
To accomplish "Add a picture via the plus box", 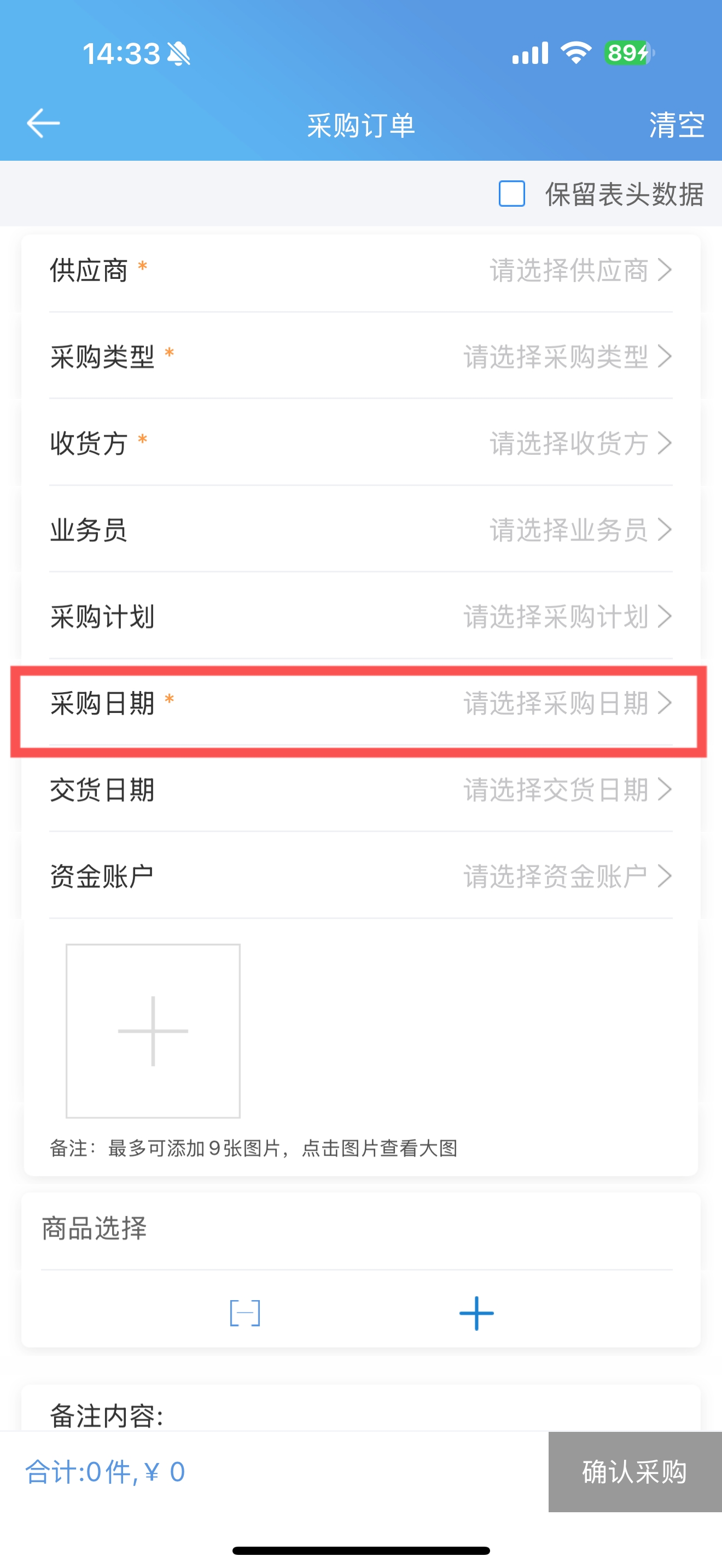I will [x=153, y=1031].
